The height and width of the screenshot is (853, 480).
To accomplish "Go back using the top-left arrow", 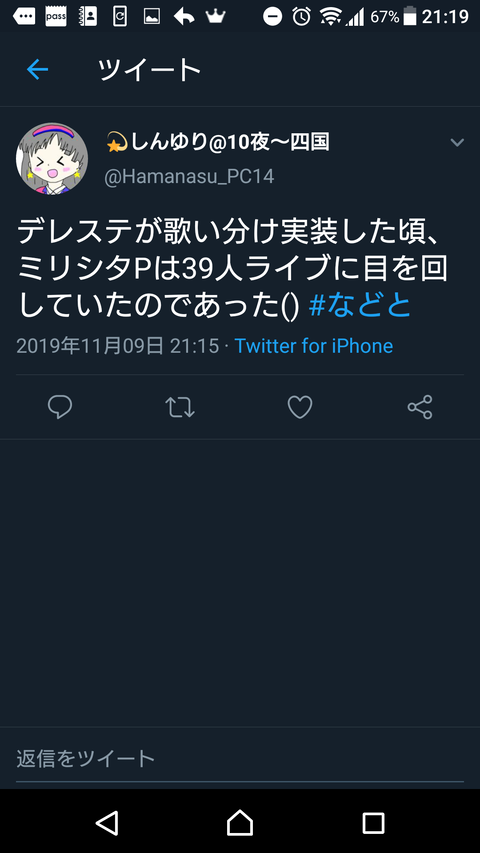I will [37, 69].
